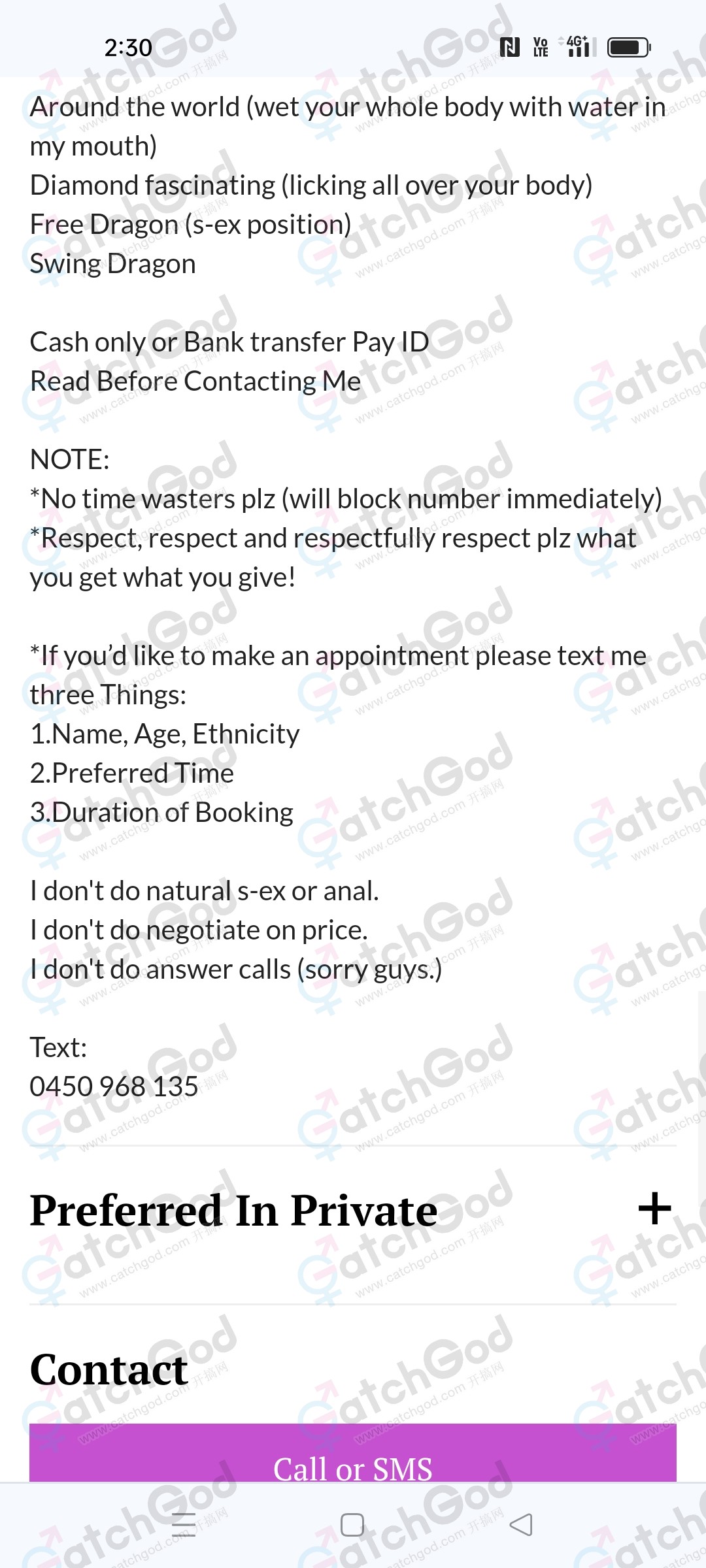706x1568 pixels.
Task: Go back with the system back button
Action: [521, 1525]
